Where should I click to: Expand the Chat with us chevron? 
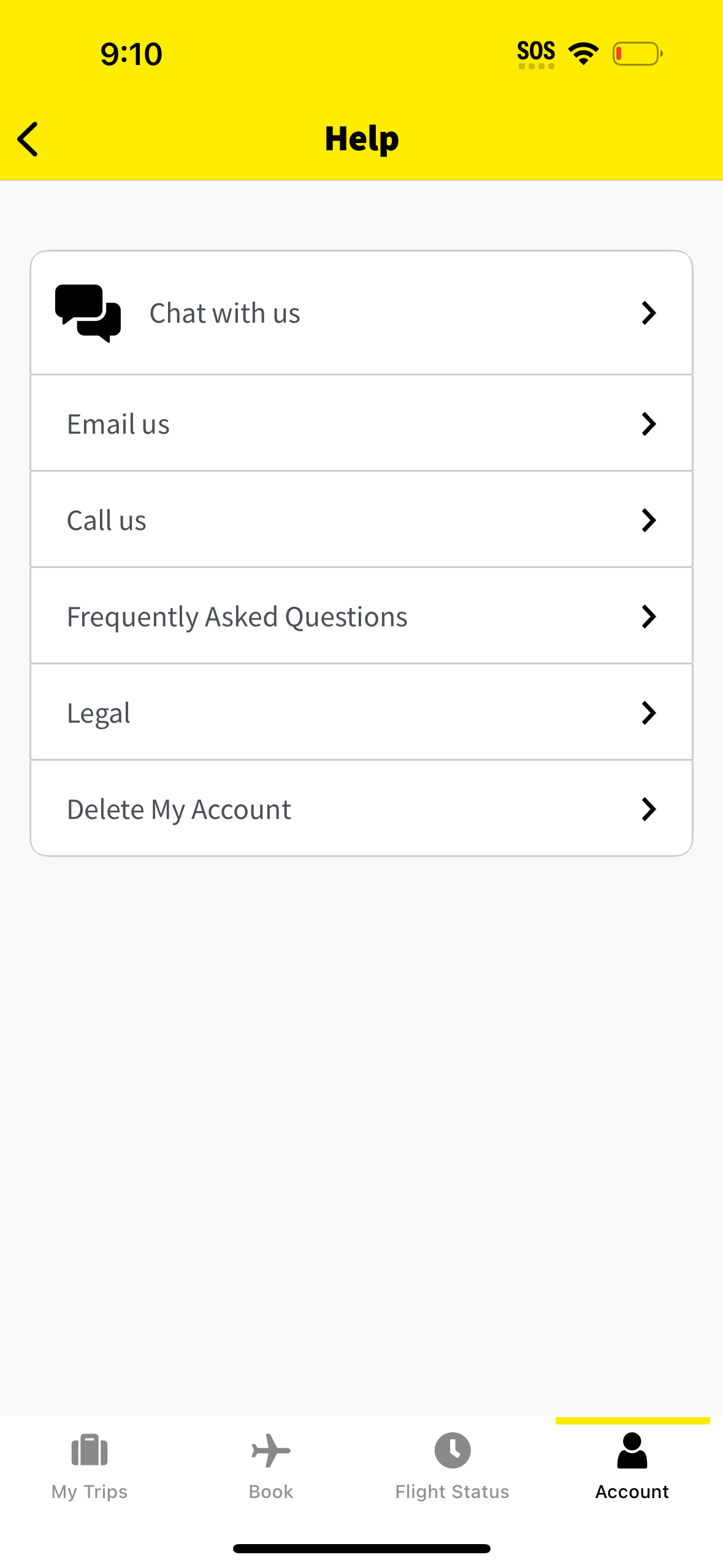click(648, 313)
